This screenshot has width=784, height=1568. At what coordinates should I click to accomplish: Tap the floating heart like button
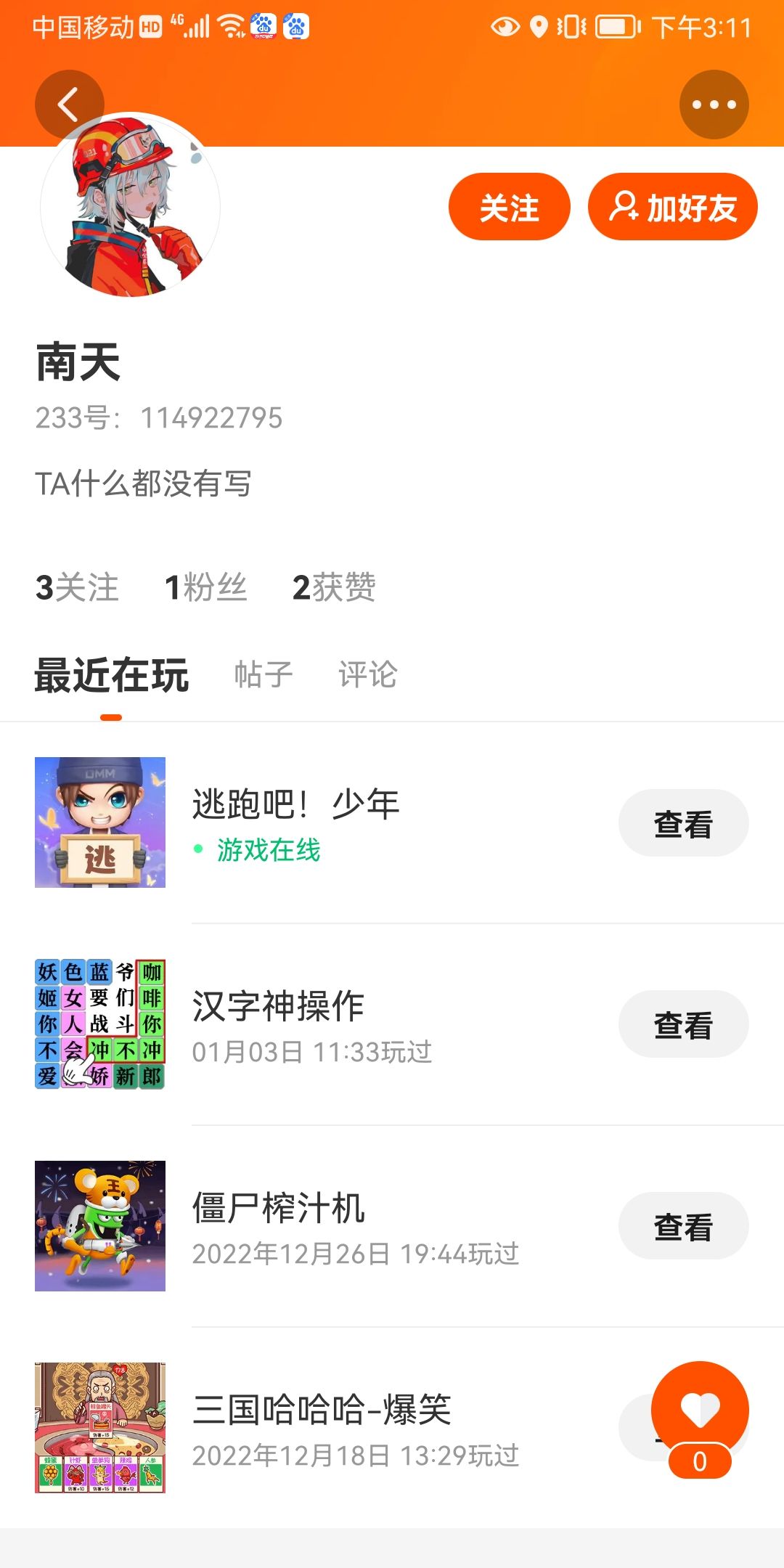tap(700, 1410)
